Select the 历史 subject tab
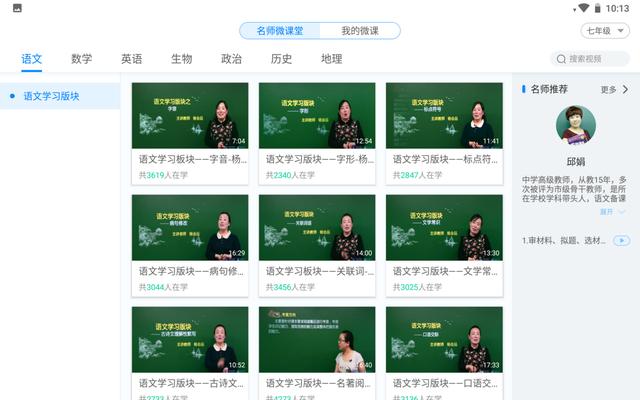 (281, 59)
